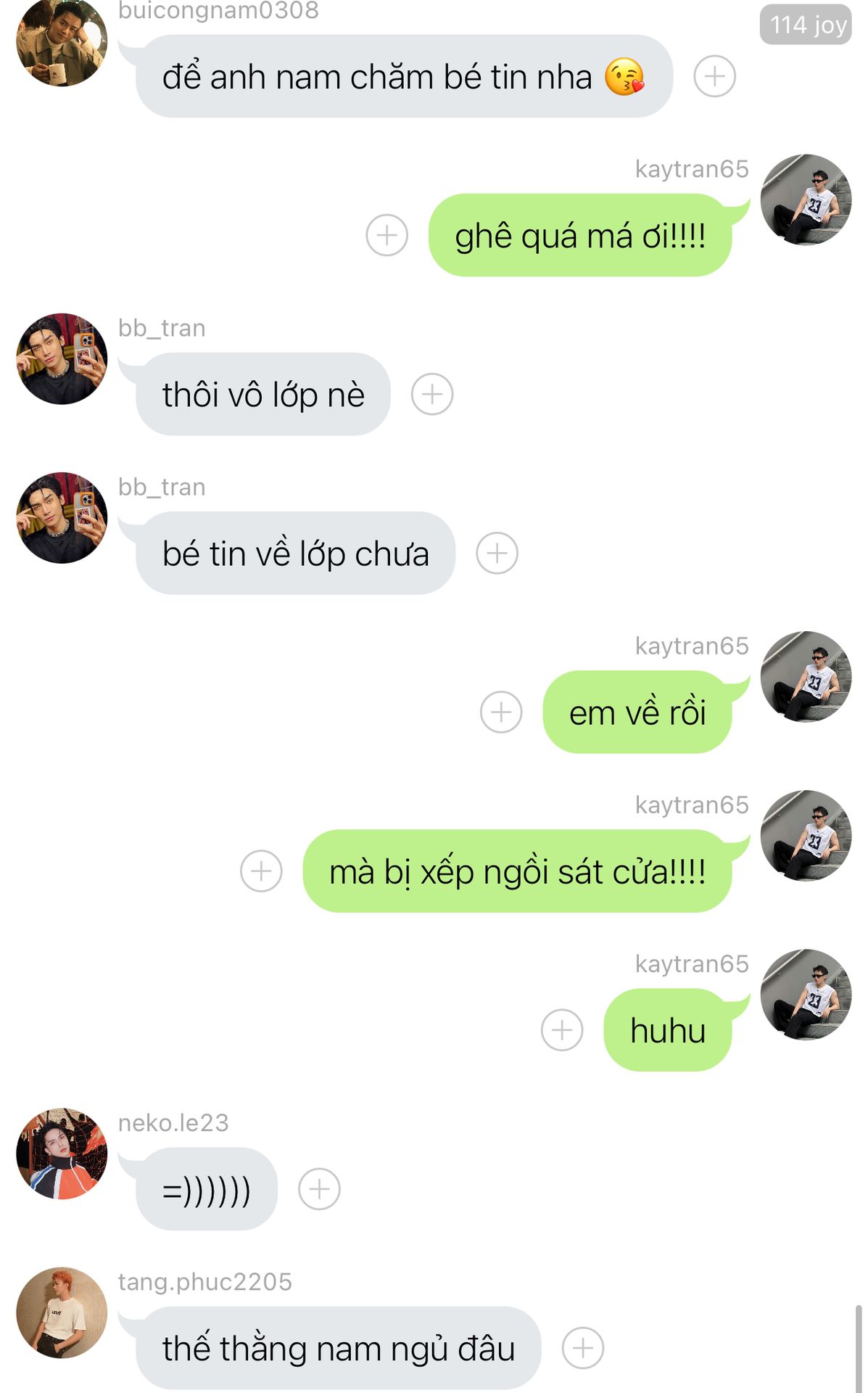React to "thôi vô lớp nè" message

(432, 394)
